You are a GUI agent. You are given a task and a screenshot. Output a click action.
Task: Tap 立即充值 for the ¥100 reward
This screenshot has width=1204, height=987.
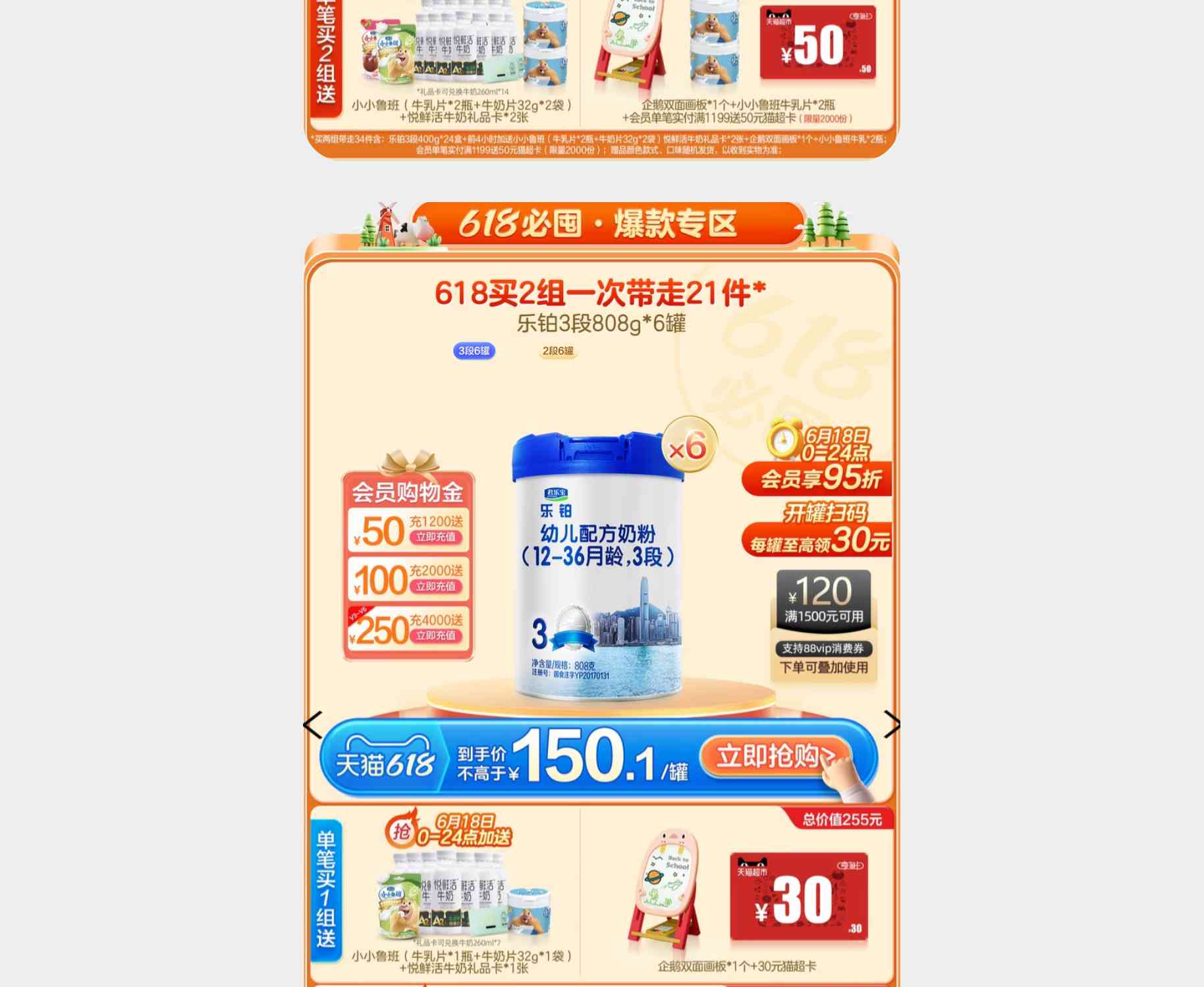pyautogui.click(x=435, y=587)
